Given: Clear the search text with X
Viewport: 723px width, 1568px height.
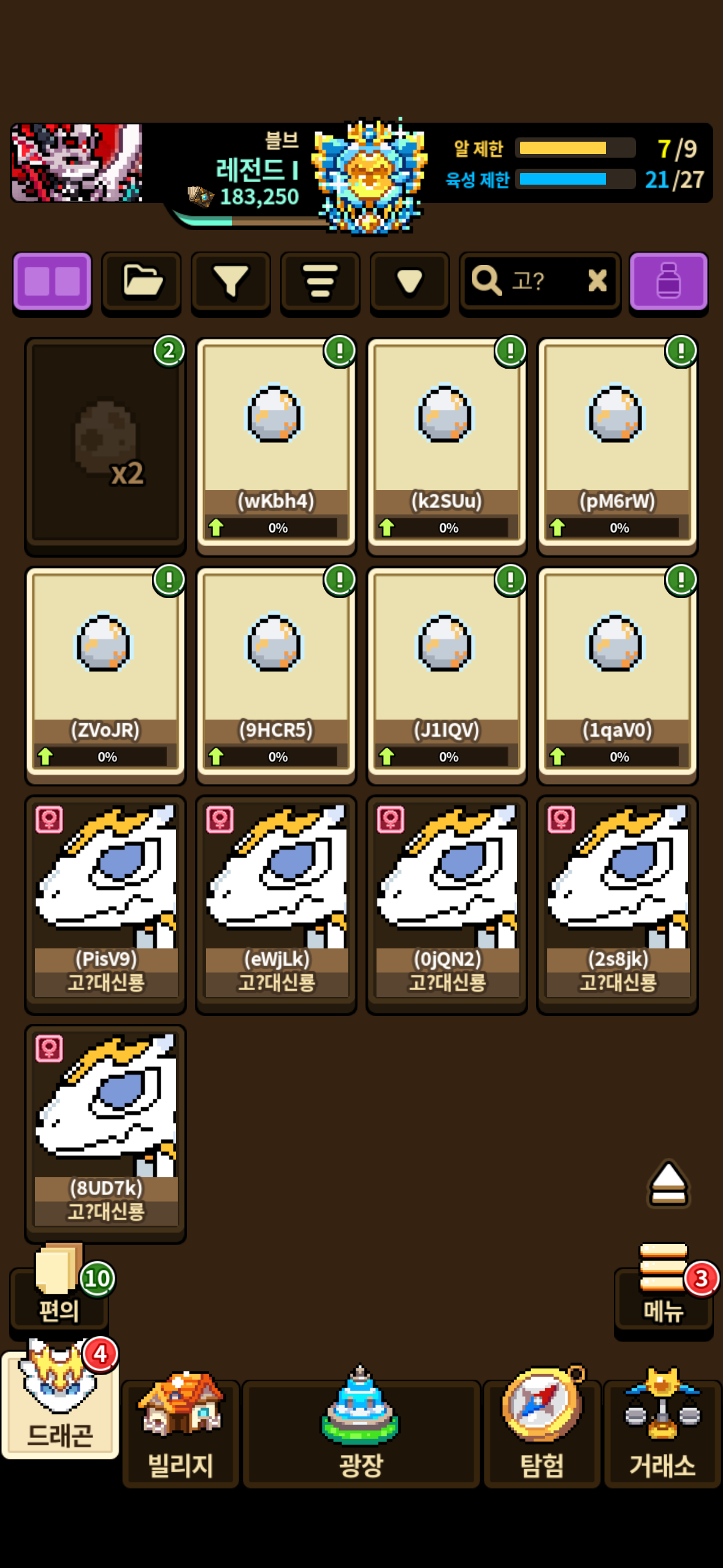Looking at the screenshot, I should pyautogui.click(x=597, y=282).
